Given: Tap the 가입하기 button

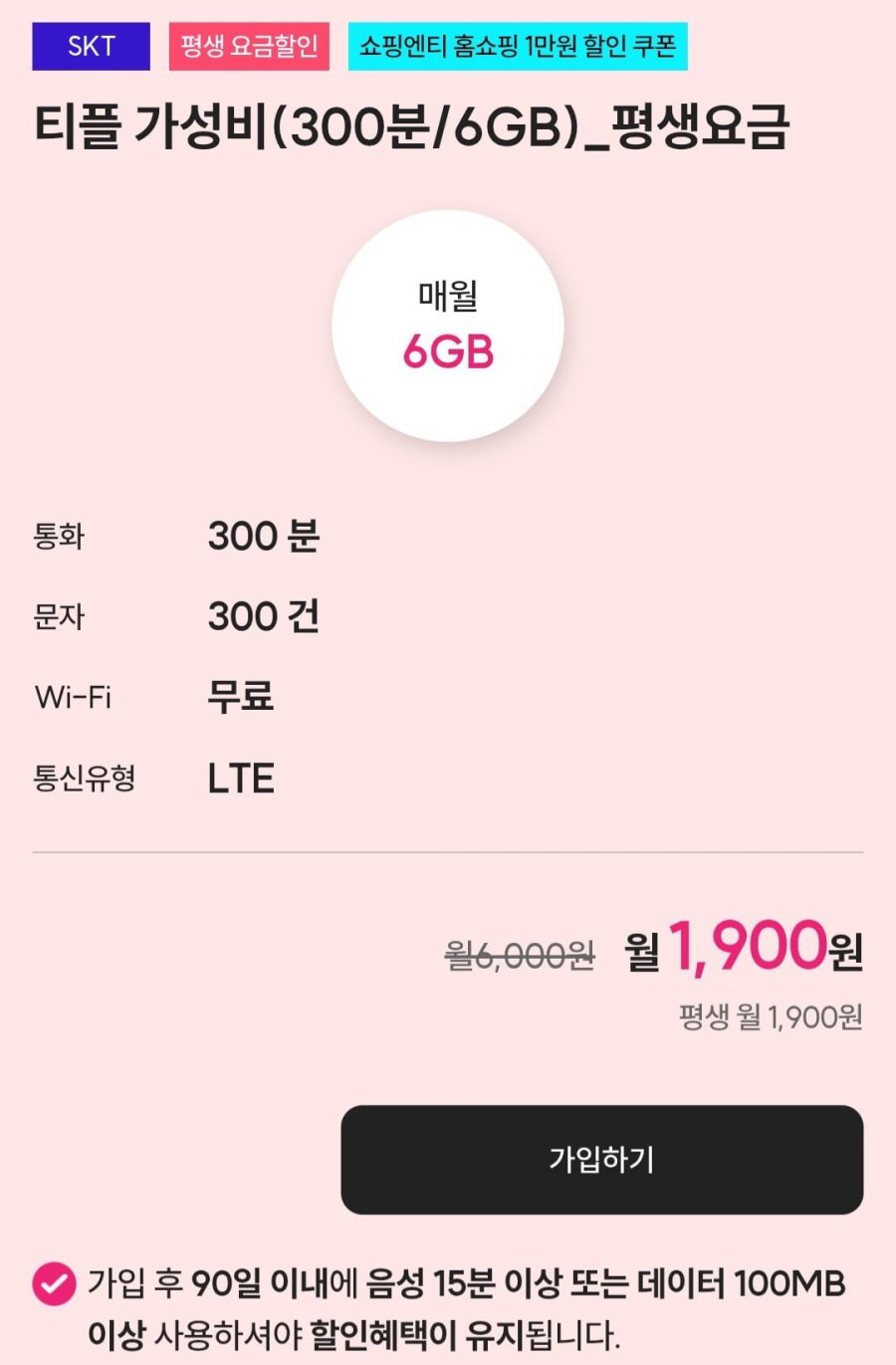Looking at the screenshot, I should (601, 1159).
